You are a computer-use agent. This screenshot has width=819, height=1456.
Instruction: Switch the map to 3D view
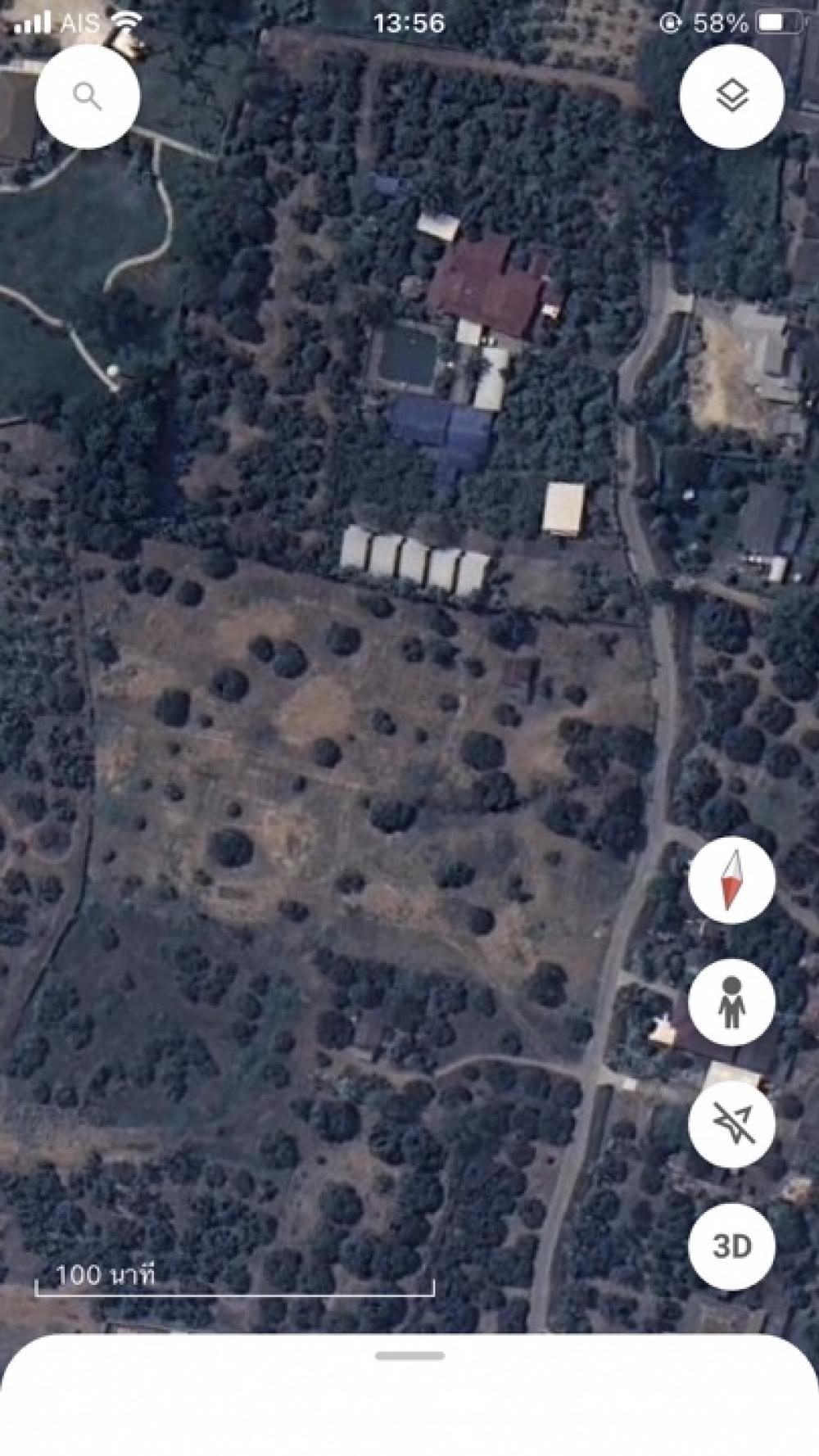tap(732, 1246)
